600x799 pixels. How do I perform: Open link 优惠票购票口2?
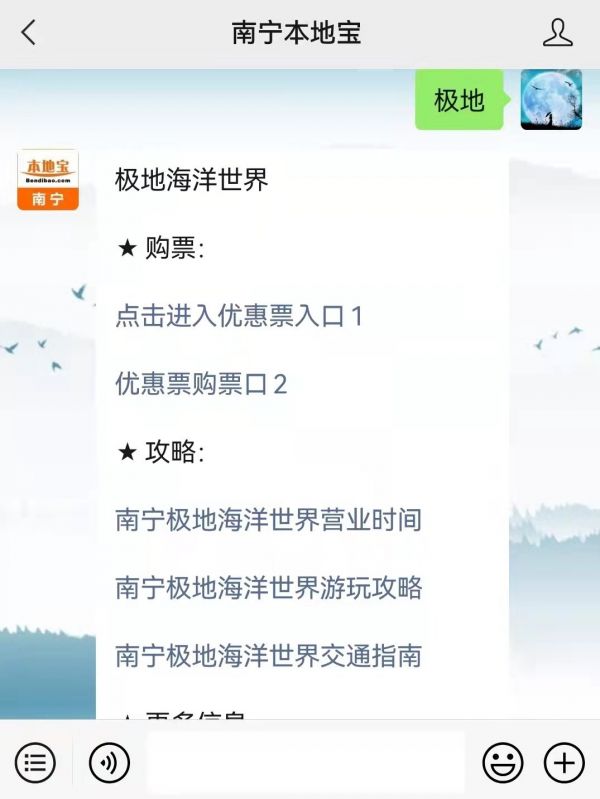point(201,384)
